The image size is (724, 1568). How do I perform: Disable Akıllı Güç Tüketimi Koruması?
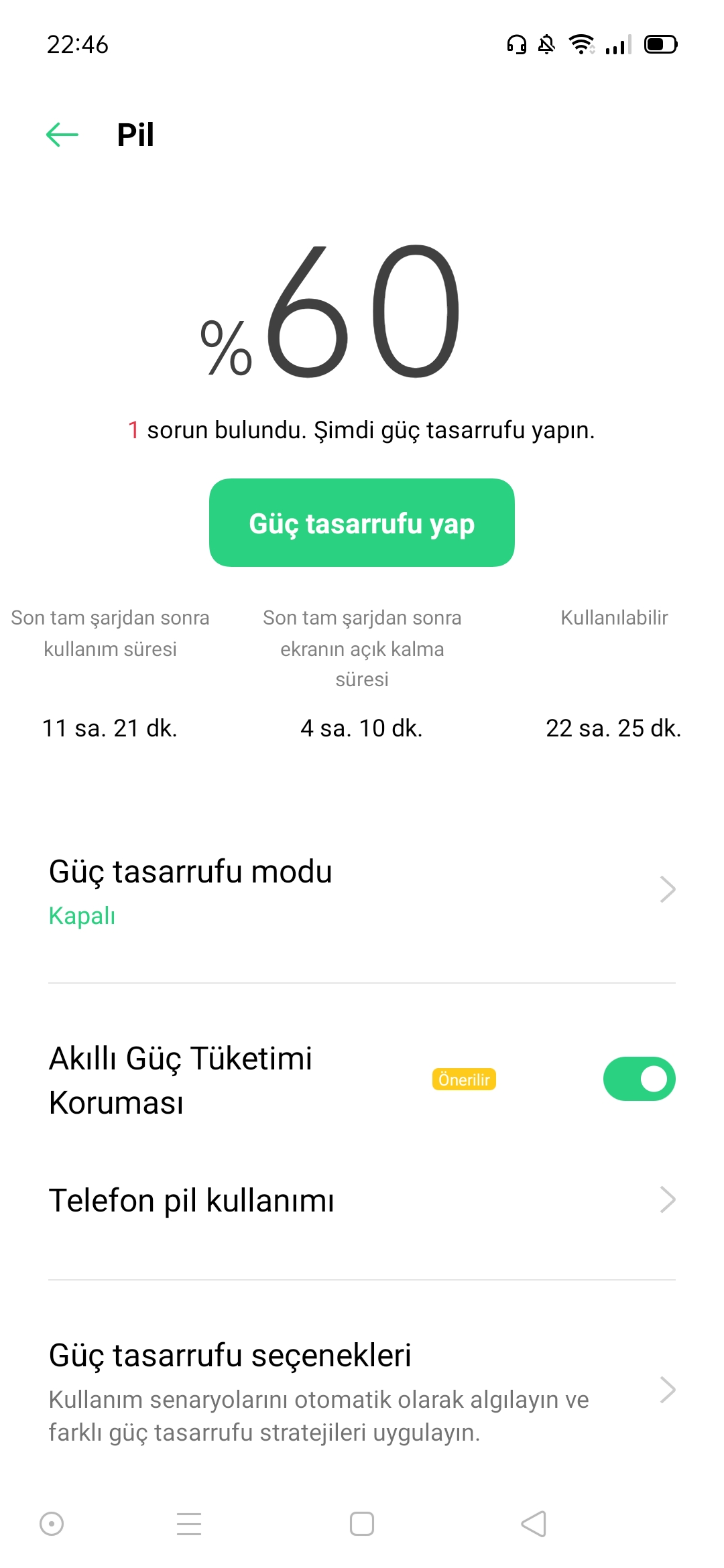639,1079
